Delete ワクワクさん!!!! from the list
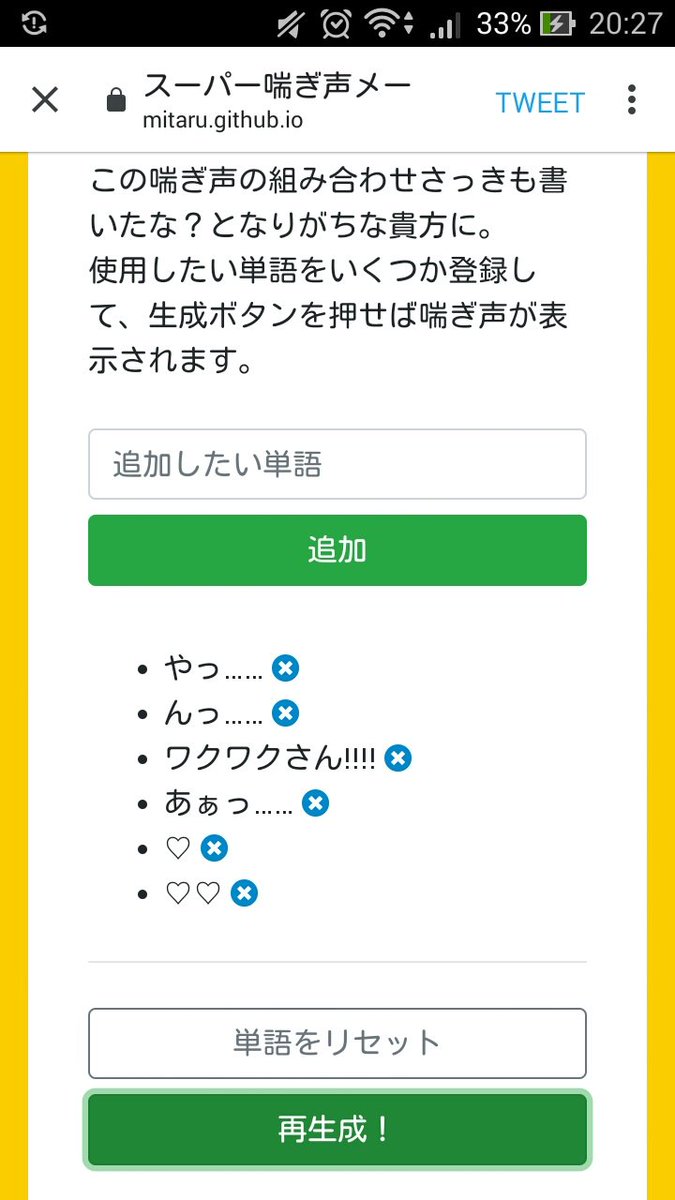Viewport: 675px width, 1200px height. (398, 758)
